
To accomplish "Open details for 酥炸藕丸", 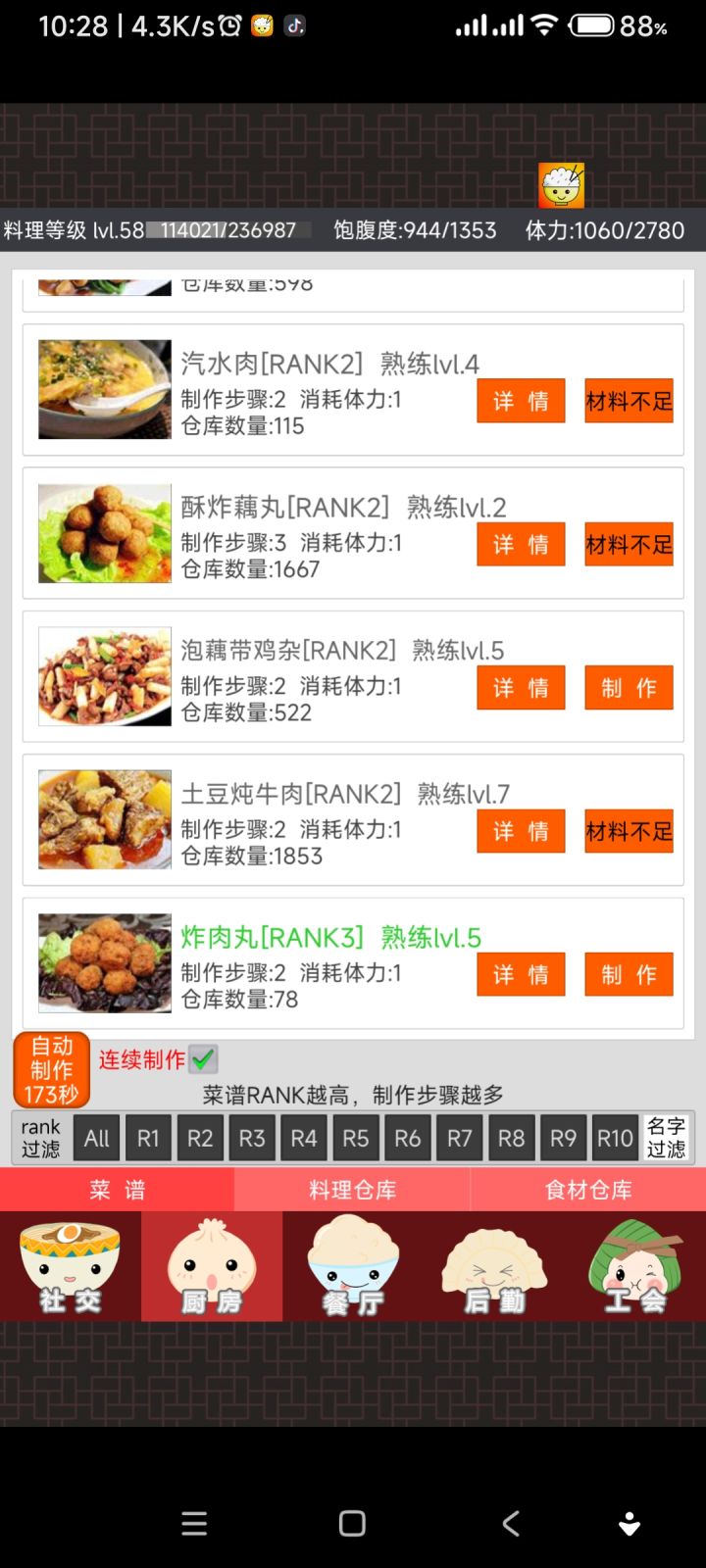I will click(521, 545).
